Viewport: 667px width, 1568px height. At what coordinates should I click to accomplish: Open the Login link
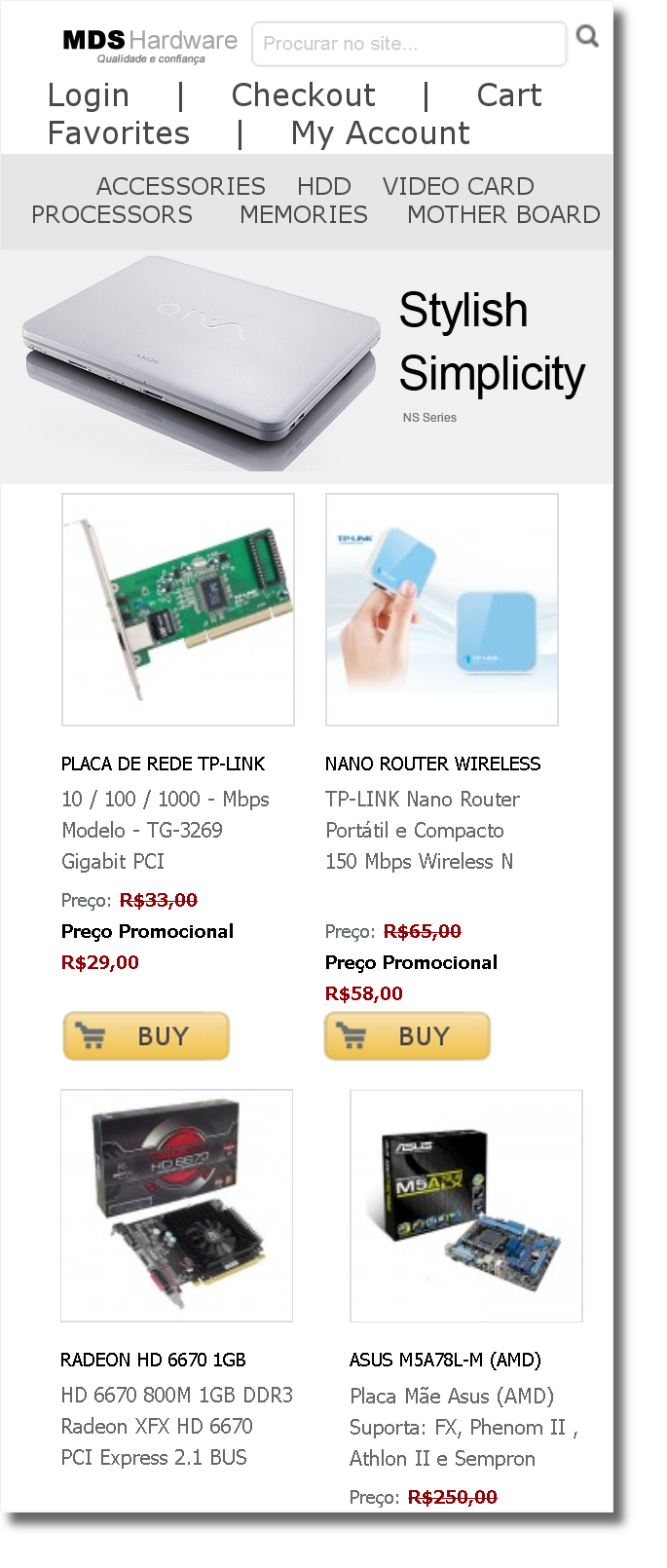[x=89, y=95]
